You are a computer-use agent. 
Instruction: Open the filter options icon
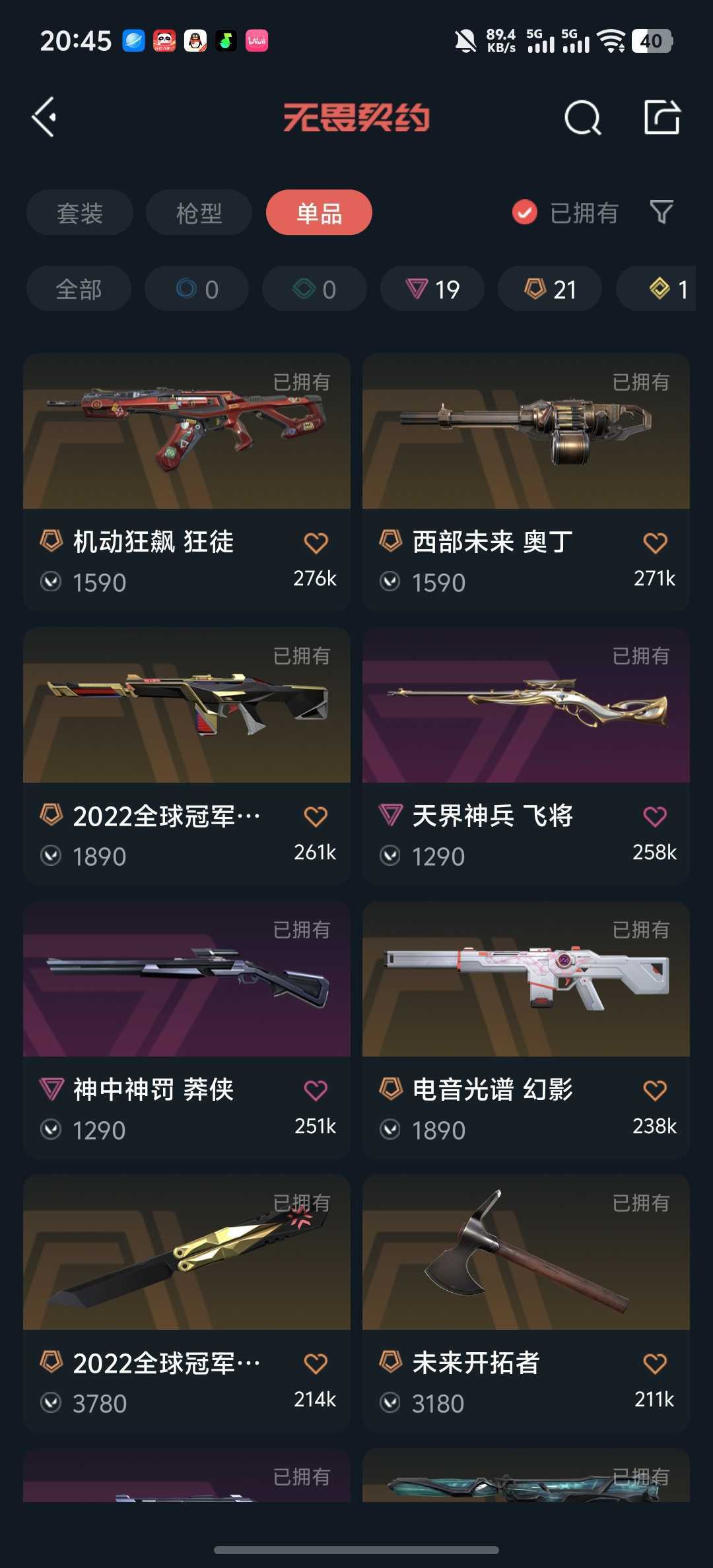662,212
